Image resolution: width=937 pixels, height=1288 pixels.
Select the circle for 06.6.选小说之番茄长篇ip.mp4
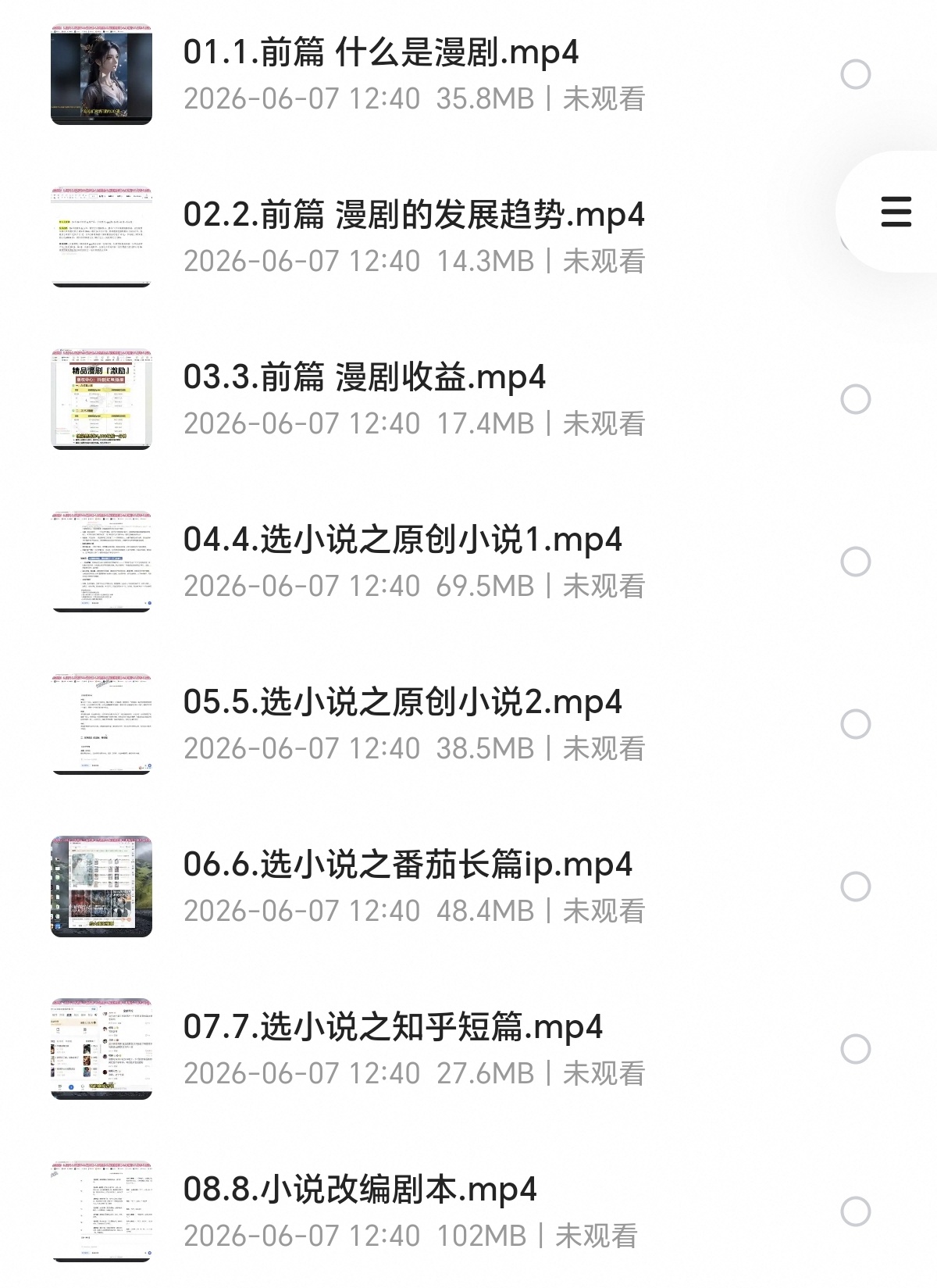pyautogui.click(x=856, y=887)
